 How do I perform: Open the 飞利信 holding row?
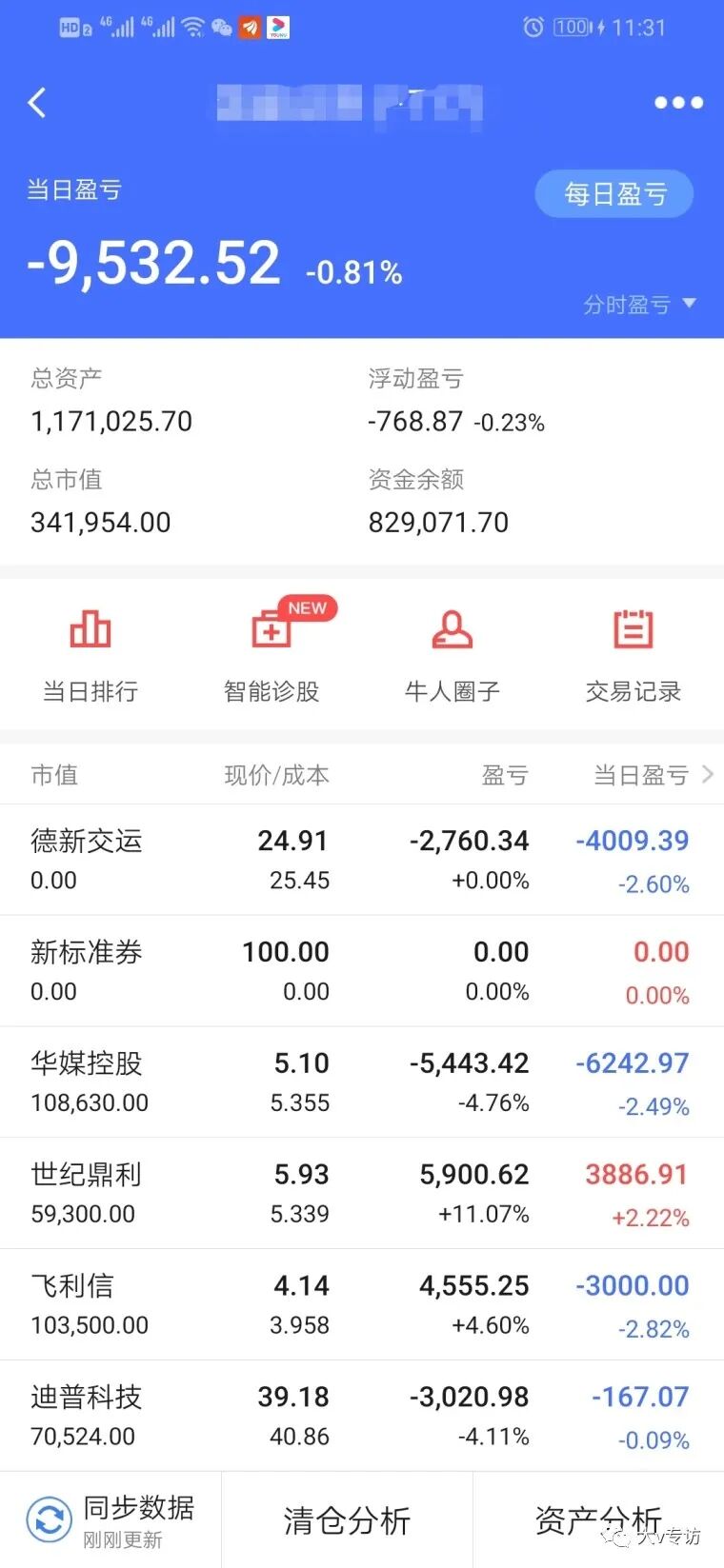[362, 1305]
